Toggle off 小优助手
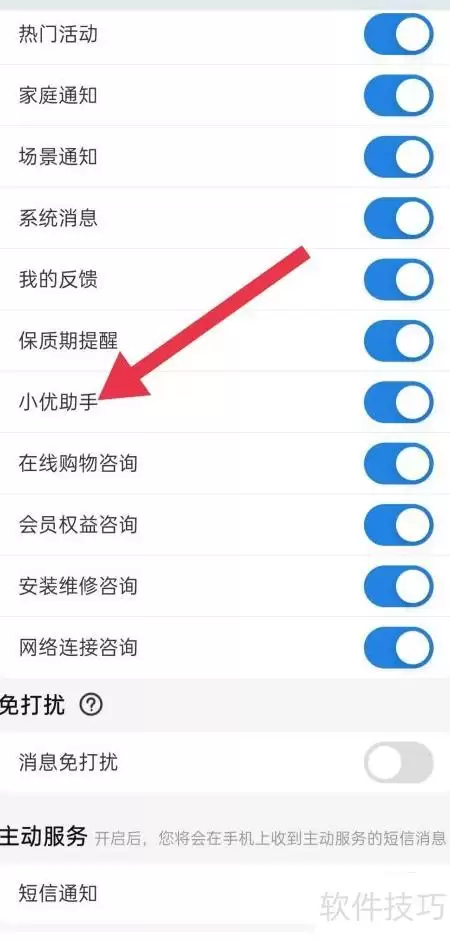Image resolution: width=450 pixels, height=940 pixels. click(x=398, y=402)
